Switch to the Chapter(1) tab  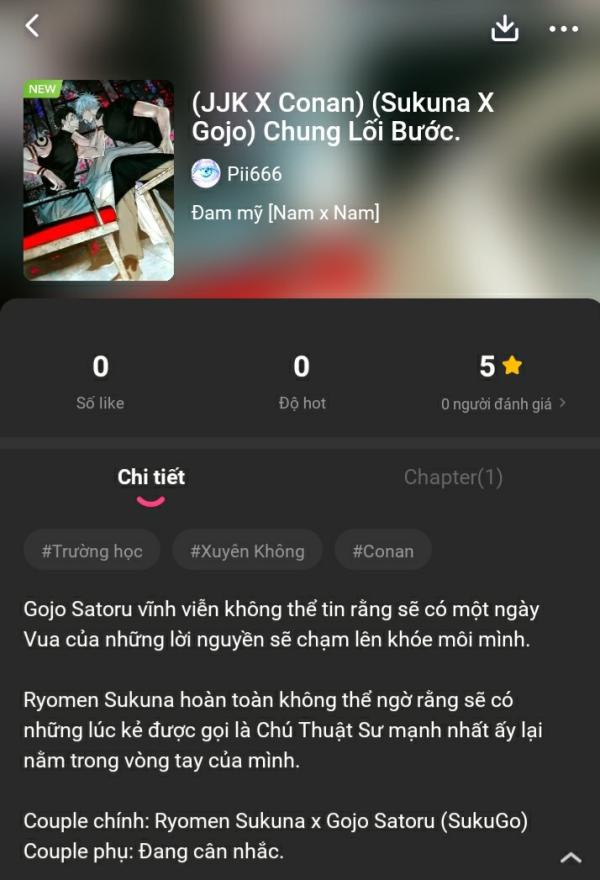point(453,477)
